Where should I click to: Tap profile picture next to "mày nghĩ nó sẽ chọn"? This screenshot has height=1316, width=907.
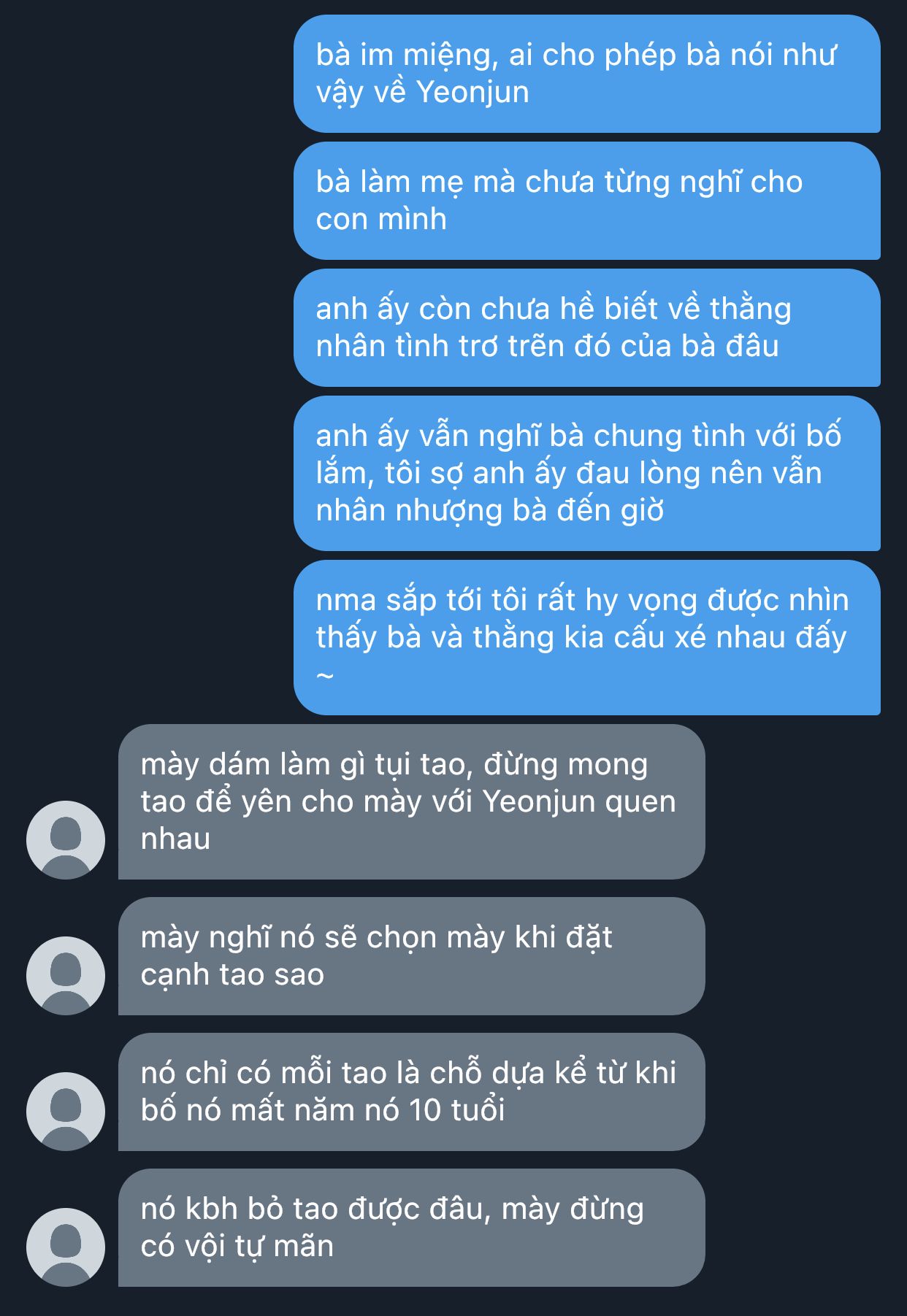tap(66, 975)
